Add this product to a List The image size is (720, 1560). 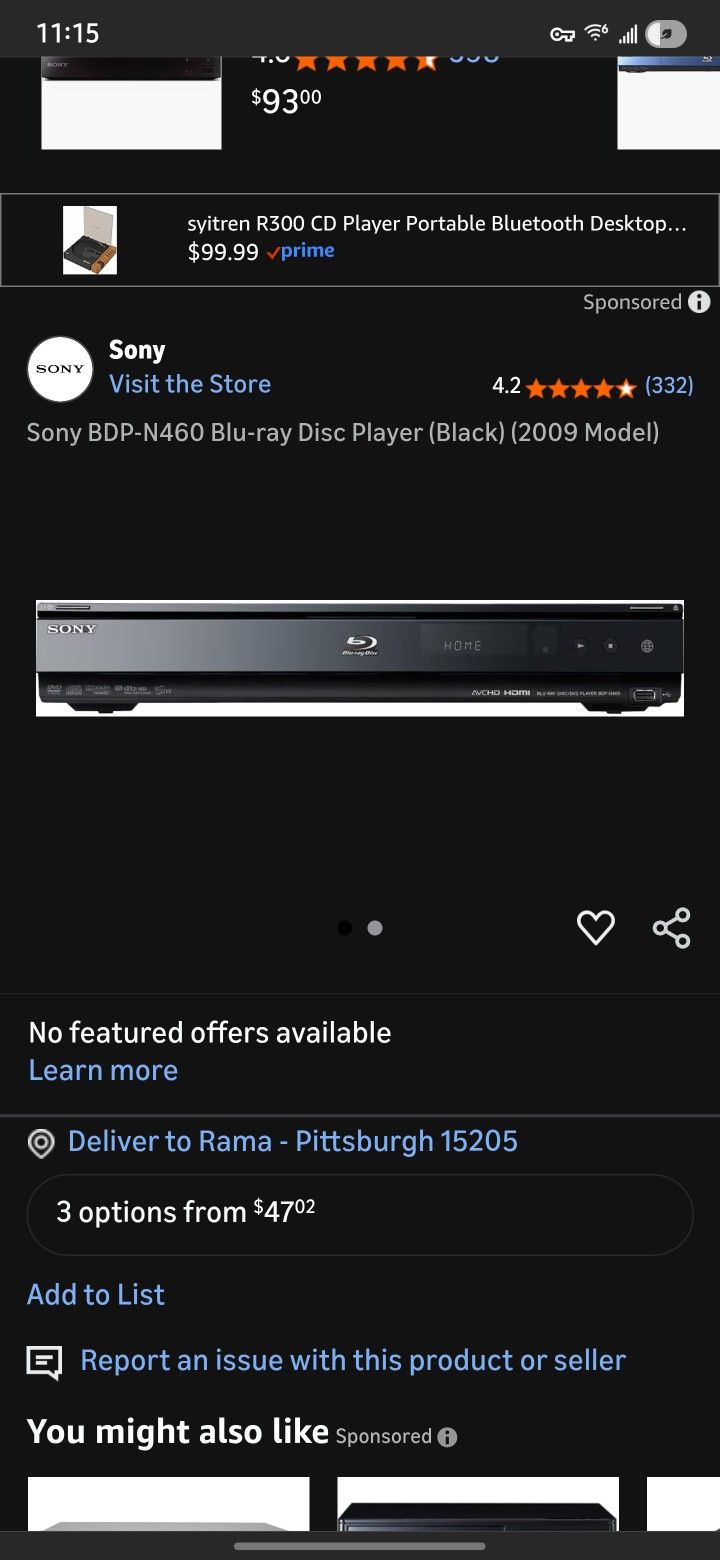point(96,1294)
